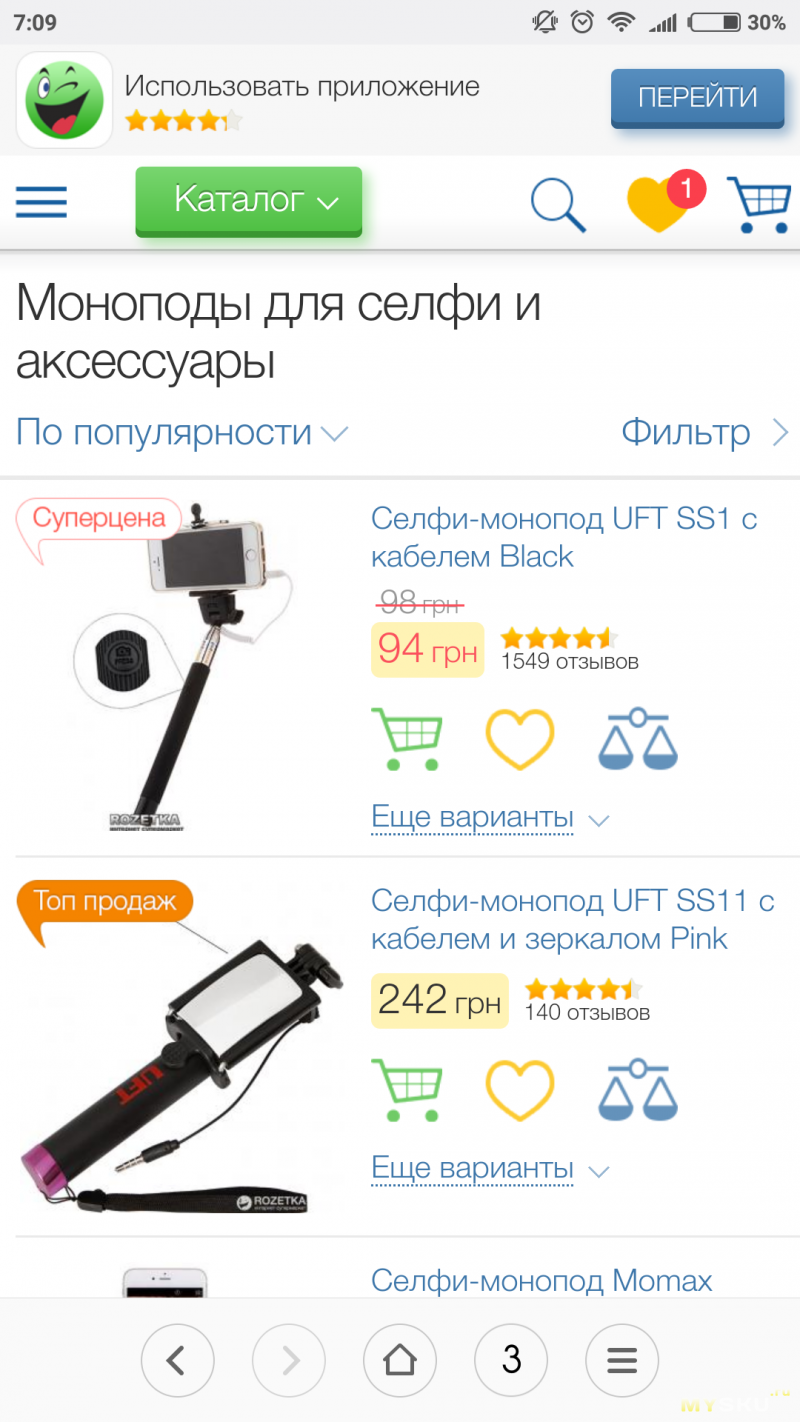Expand the Каталог dropdown
Image resolution: width=800 pixels, height=1422 pixels.
click(248, 201)
